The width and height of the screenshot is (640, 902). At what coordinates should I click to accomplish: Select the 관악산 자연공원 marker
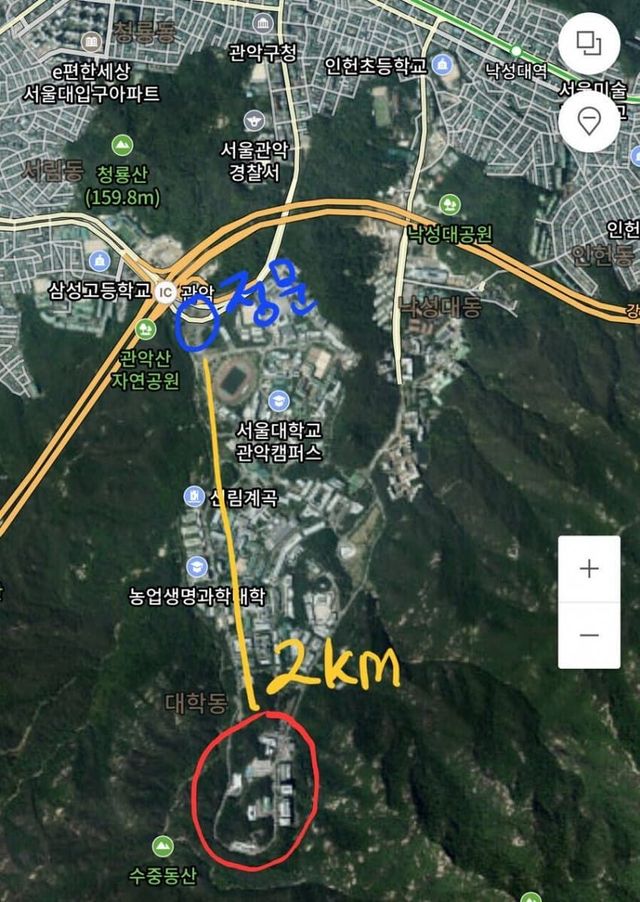click(147, 329)
